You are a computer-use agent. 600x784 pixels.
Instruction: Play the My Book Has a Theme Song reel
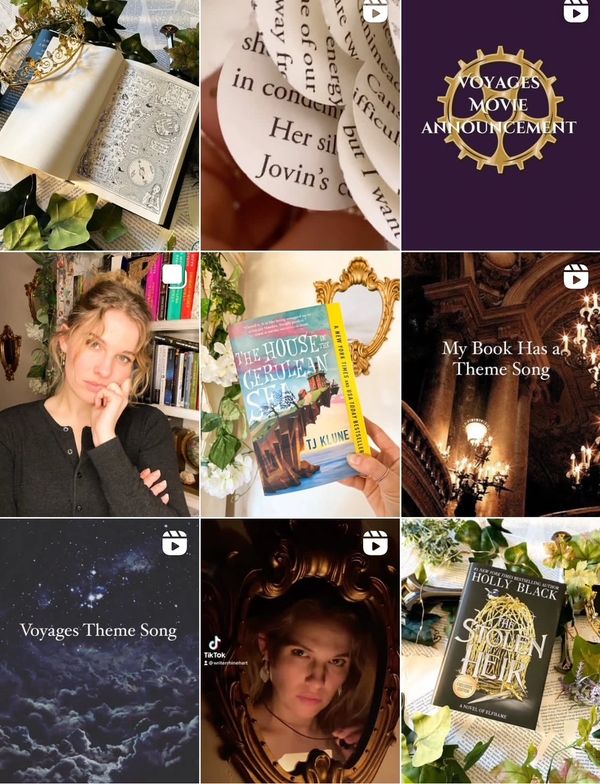pos(500,384)
